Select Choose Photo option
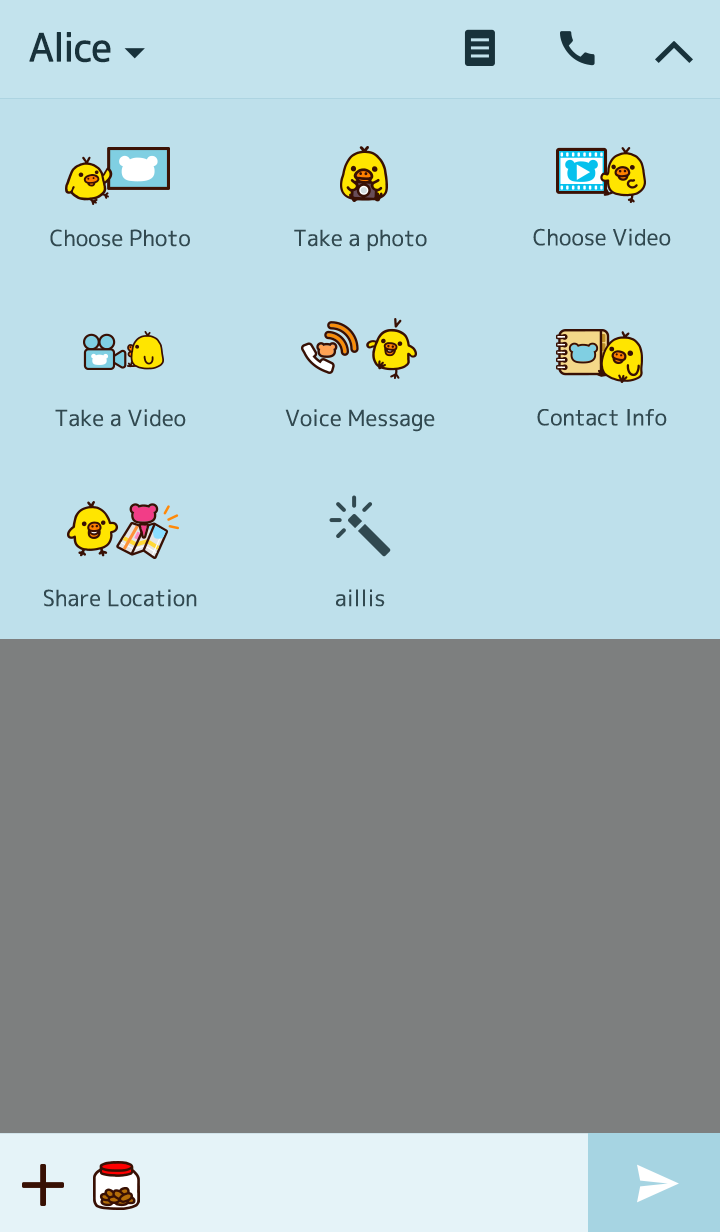720x1232 pixels. (120, 197)
